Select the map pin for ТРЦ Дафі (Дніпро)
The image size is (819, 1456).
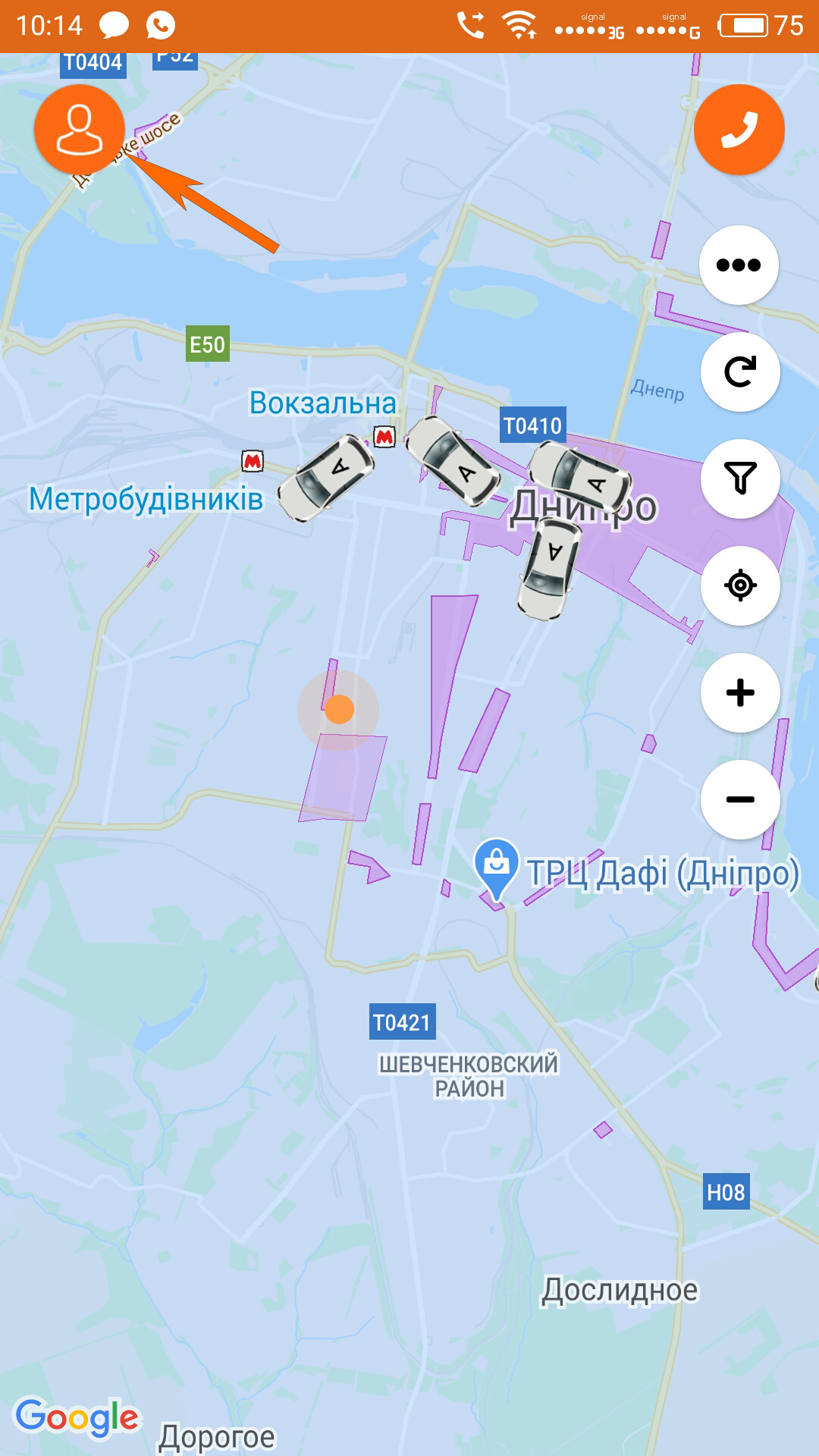pyautogui.click(x=497, y=864)
